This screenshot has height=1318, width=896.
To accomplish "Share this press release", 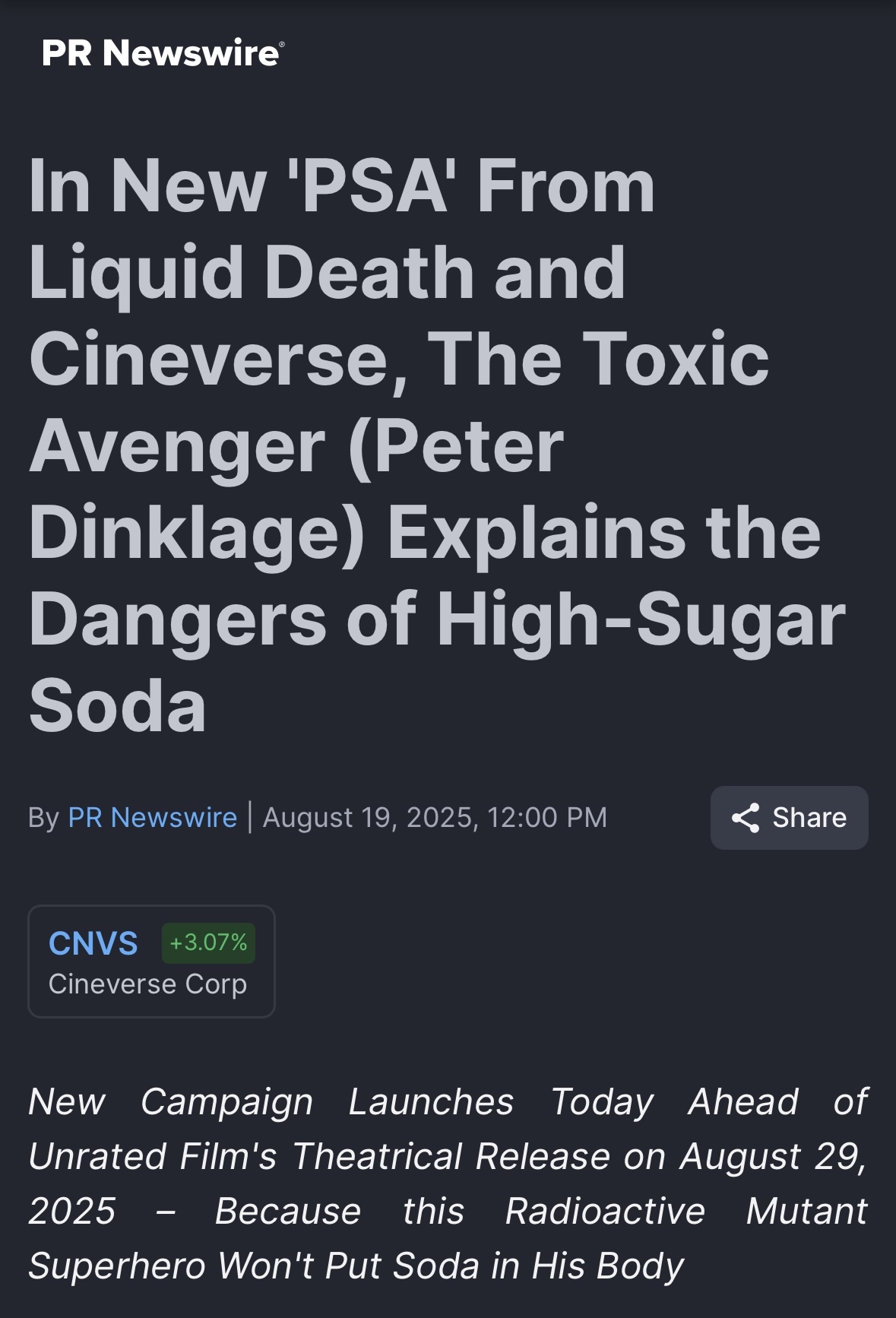I will 789,818.
